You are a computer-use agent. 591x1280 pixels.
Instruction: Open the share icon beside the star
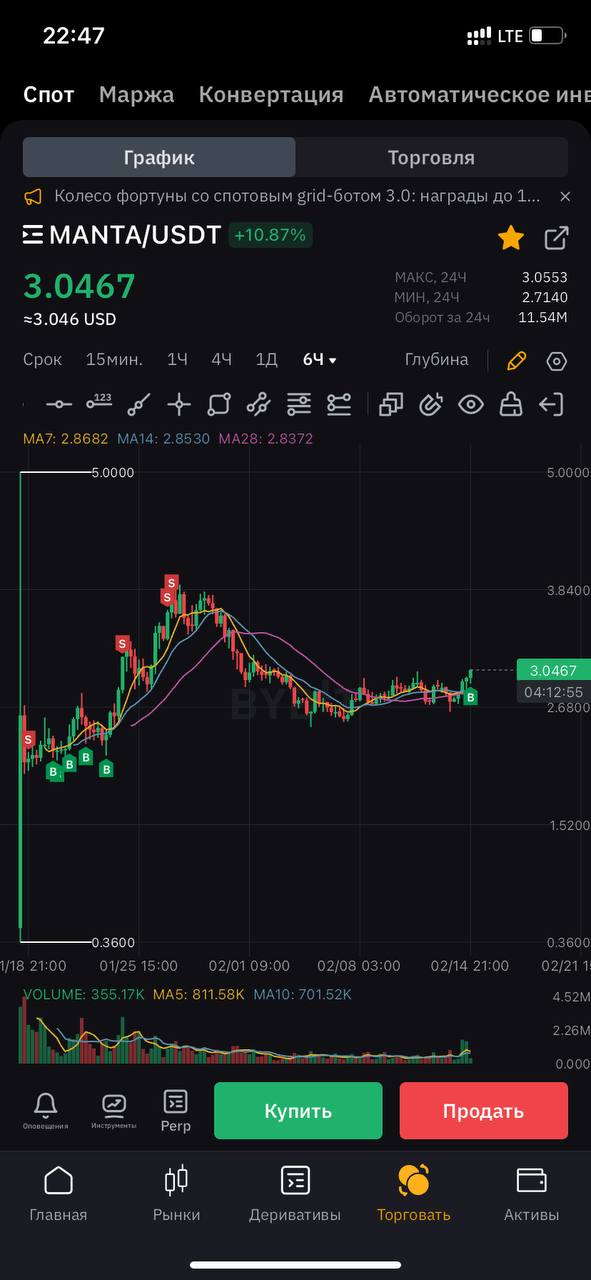[556, 238]
